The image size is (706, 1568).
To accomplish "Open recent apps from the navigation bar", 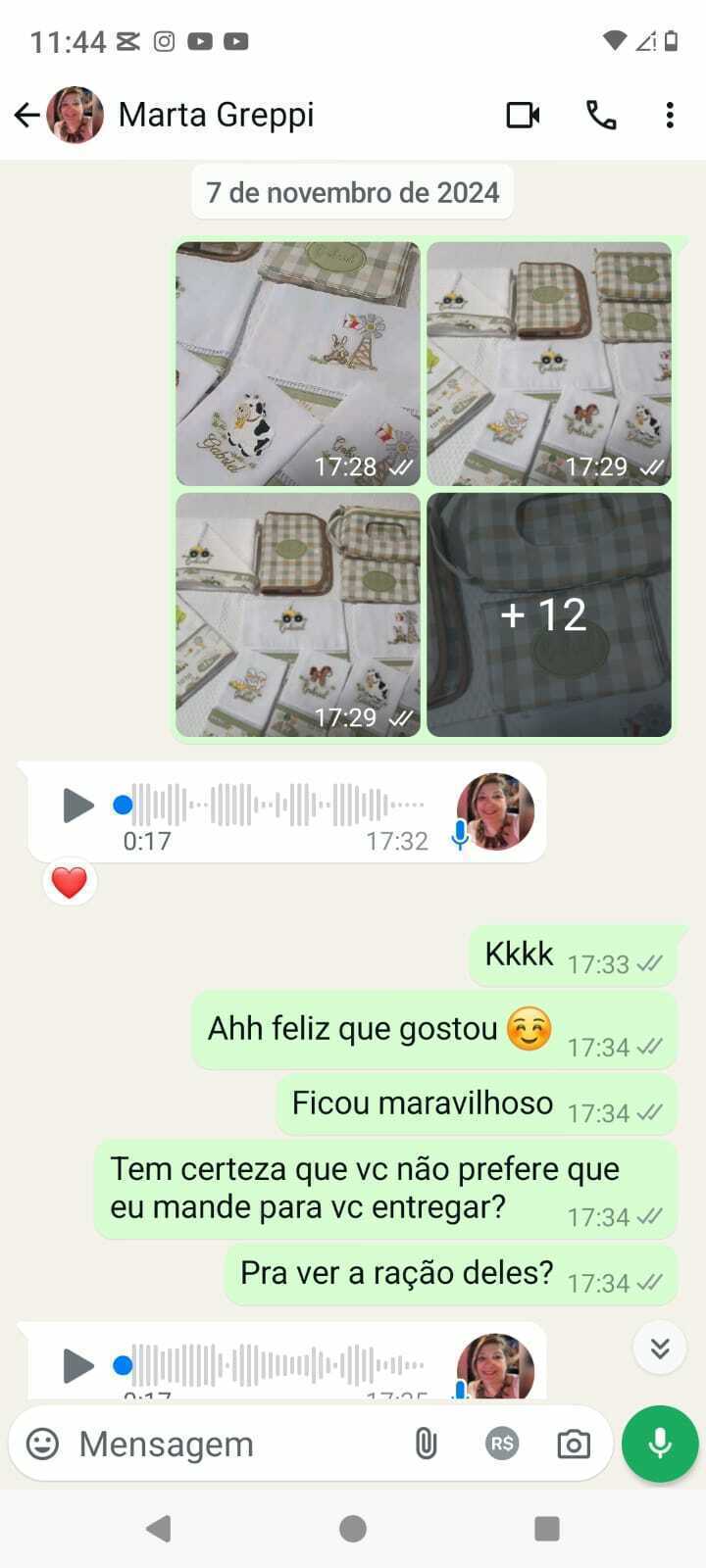I will click(x=547, y=1529).
